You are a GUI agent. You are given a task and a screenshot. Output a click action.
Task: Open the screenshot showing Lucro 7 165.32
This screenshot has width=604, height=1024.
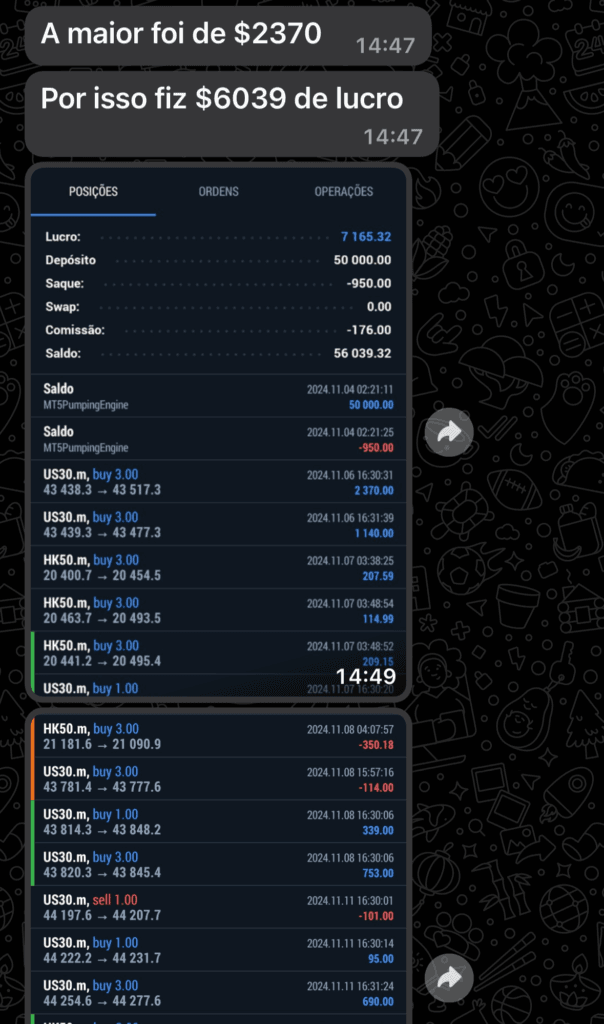219,430
